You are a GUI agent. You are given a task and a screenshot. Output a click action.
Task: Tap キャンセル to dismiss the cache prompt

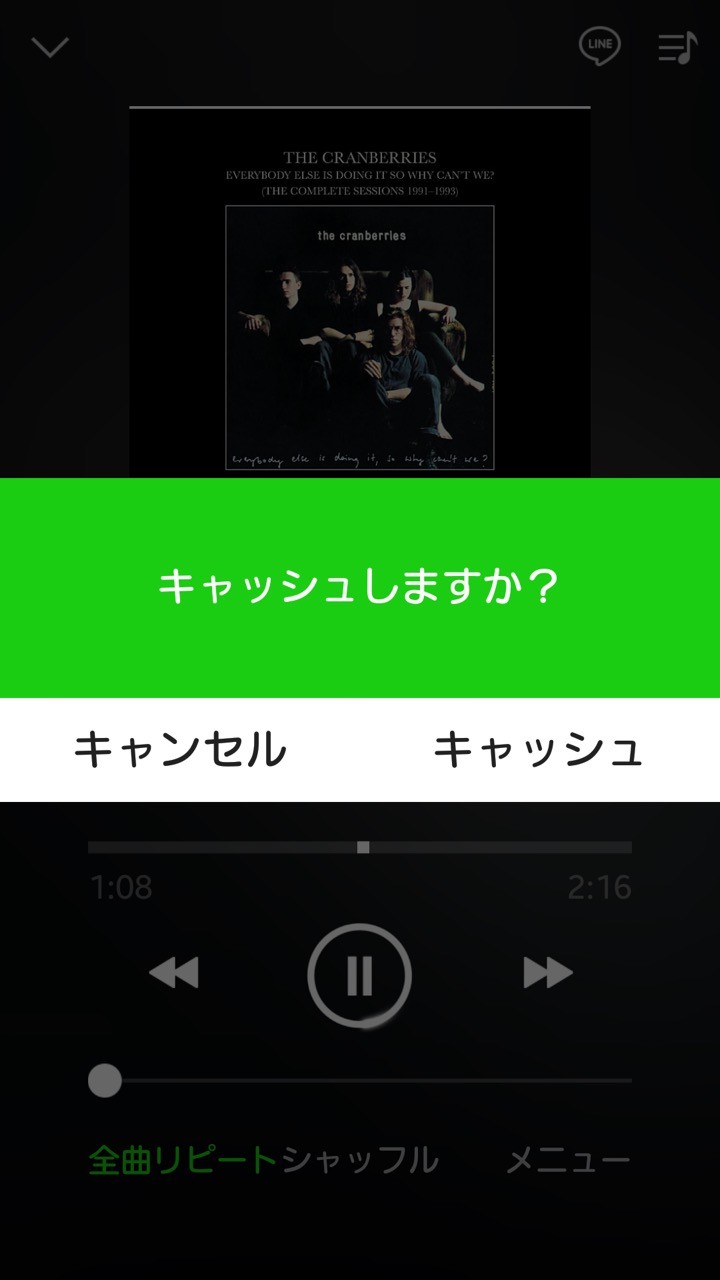point(180,750)
